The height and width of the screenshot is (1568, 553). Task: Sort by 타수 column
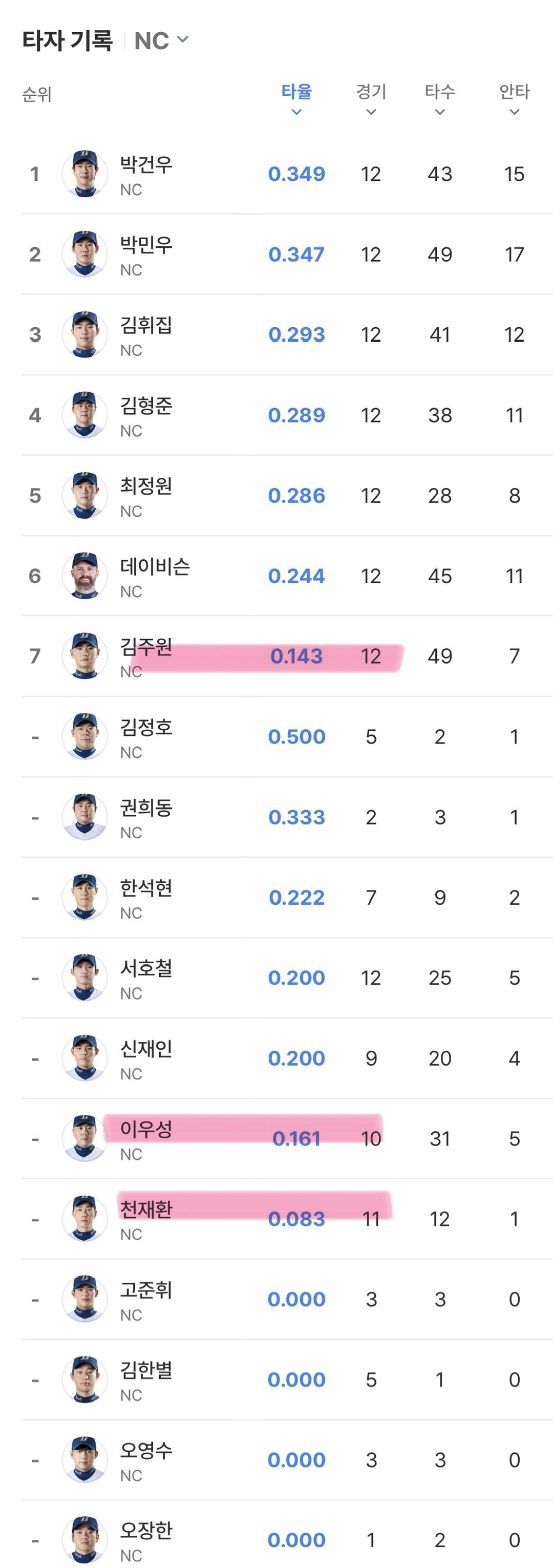coord(440,99)
